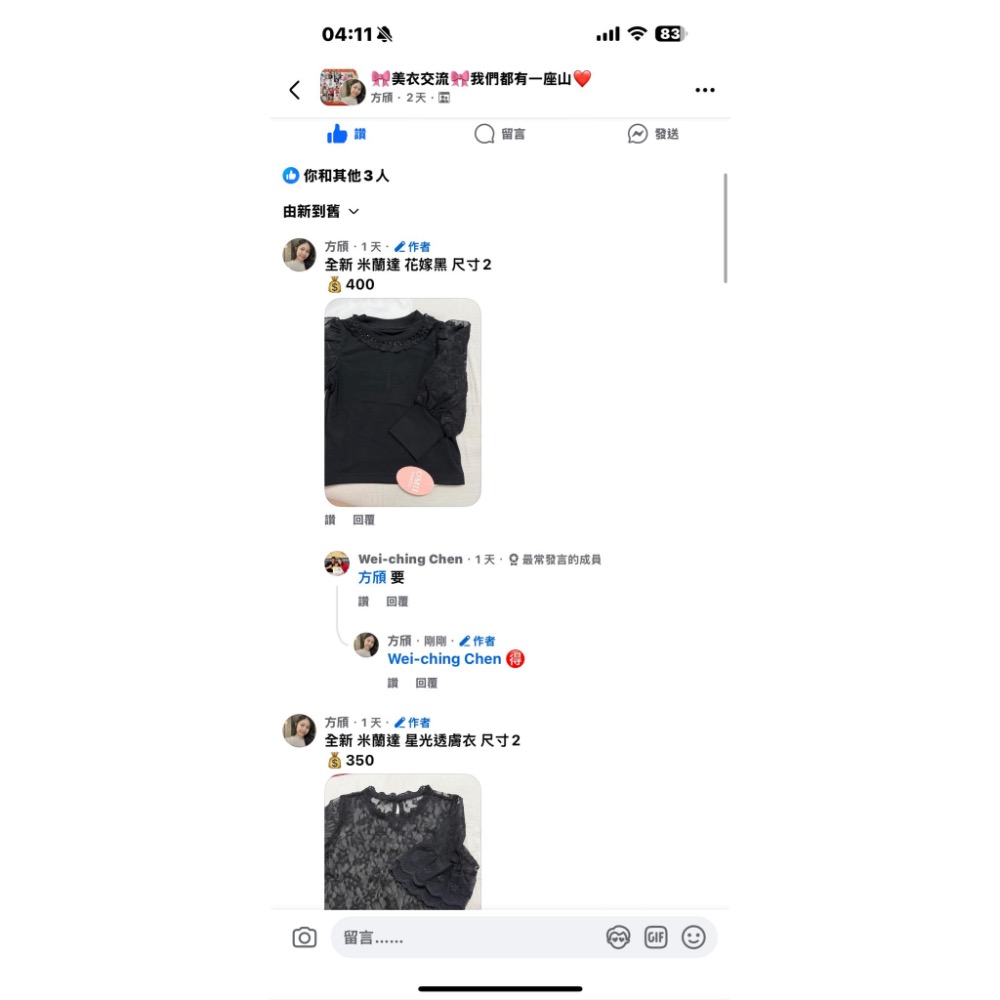Open Wei-ching Chen's profile name

[x=410, y=559]
